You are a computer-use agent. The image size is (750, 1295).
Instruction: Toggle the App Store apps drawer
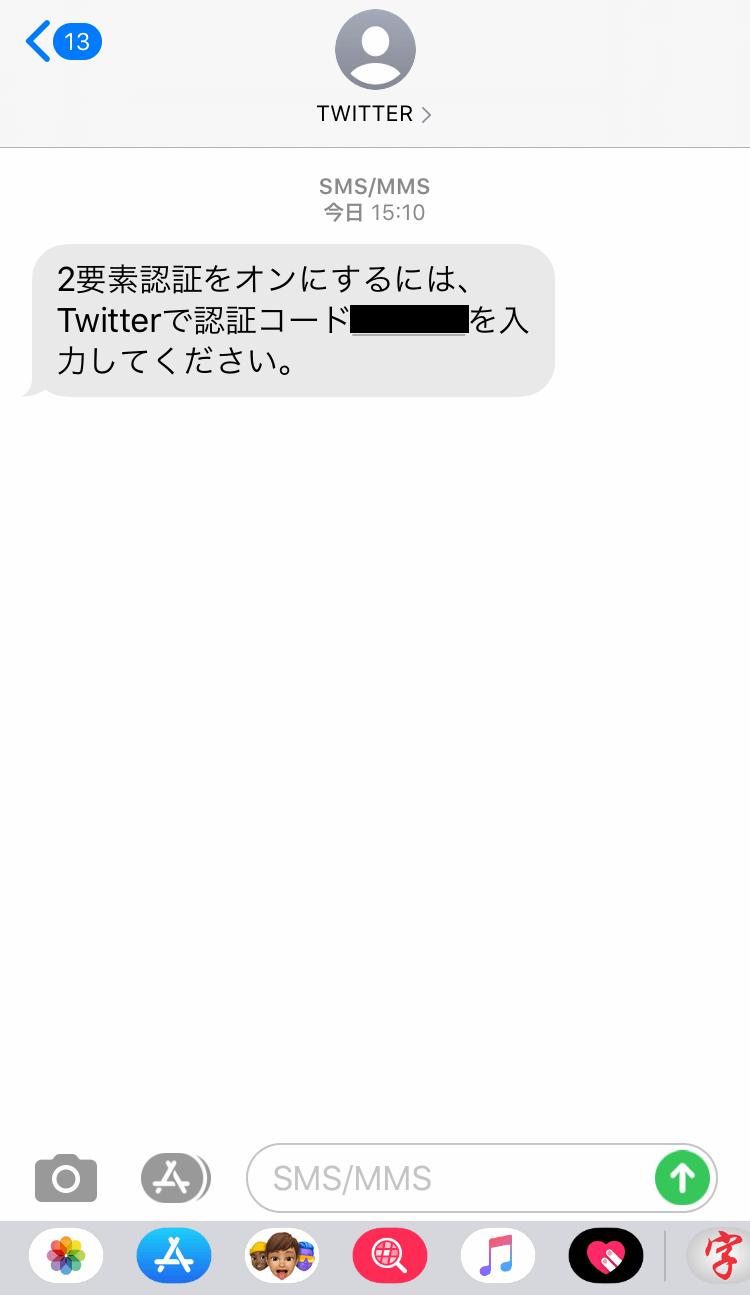point(175,1178)
